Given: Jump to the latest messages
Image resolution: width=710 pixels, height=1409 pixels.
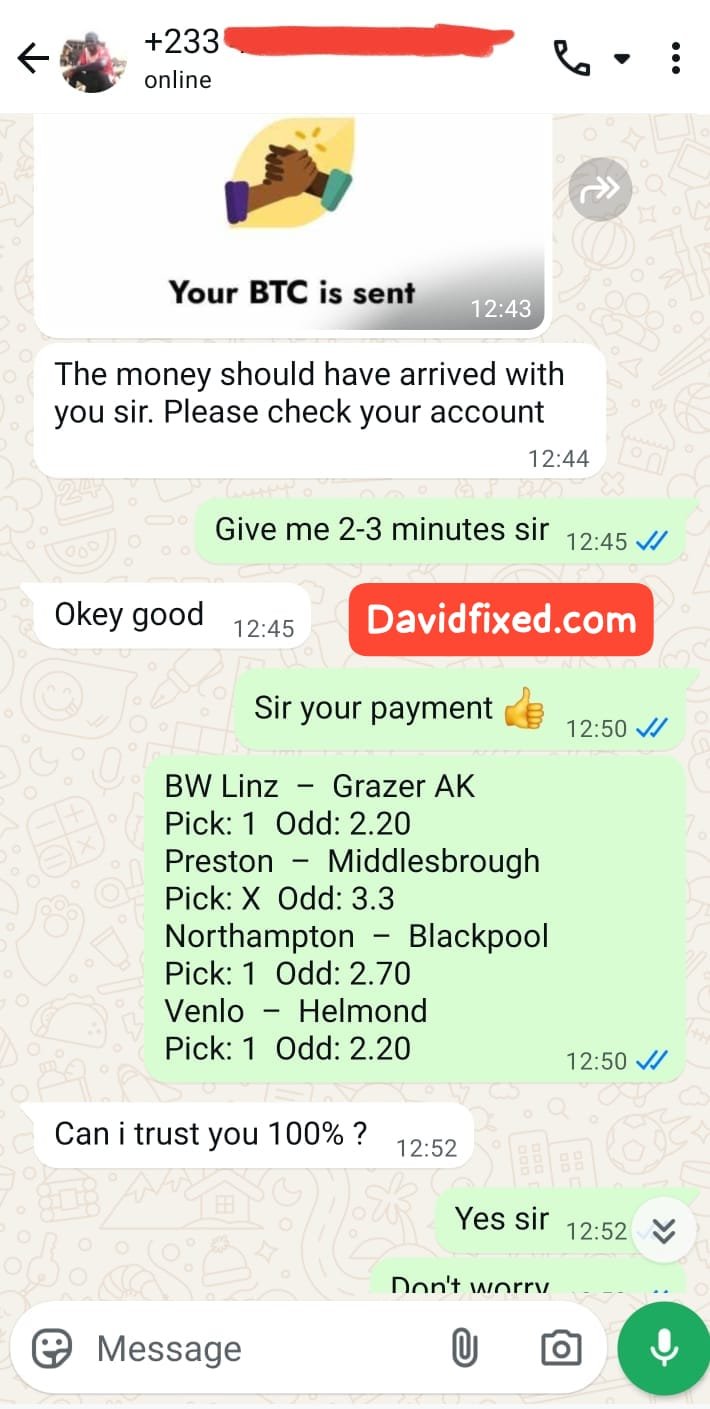Looking at the screenshot, I should [663, 1230].
